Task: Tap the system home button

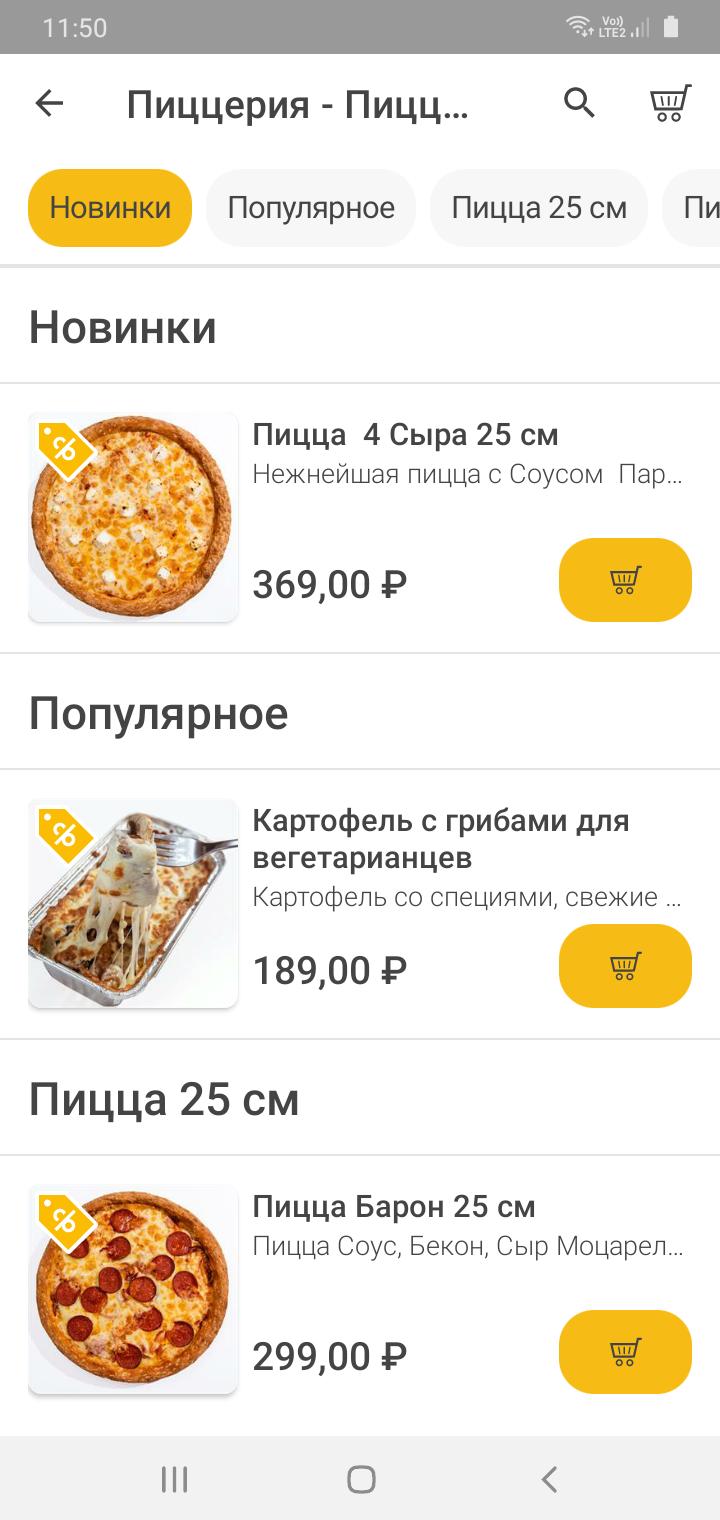Action: (361, 1479)
